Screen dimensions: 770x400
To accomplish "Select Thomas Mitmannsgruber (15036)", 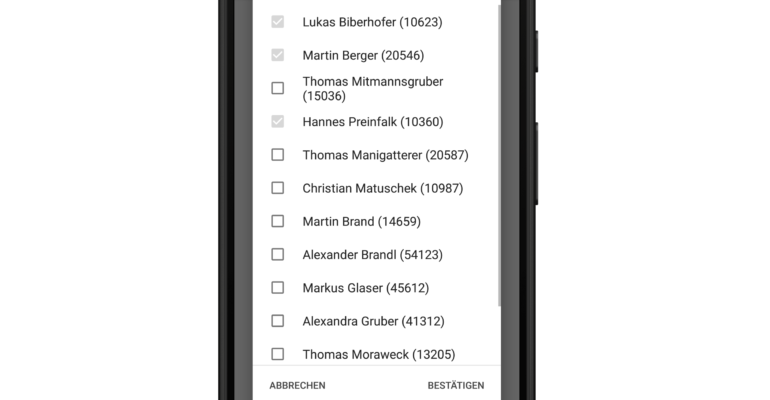I will (278, 88).
